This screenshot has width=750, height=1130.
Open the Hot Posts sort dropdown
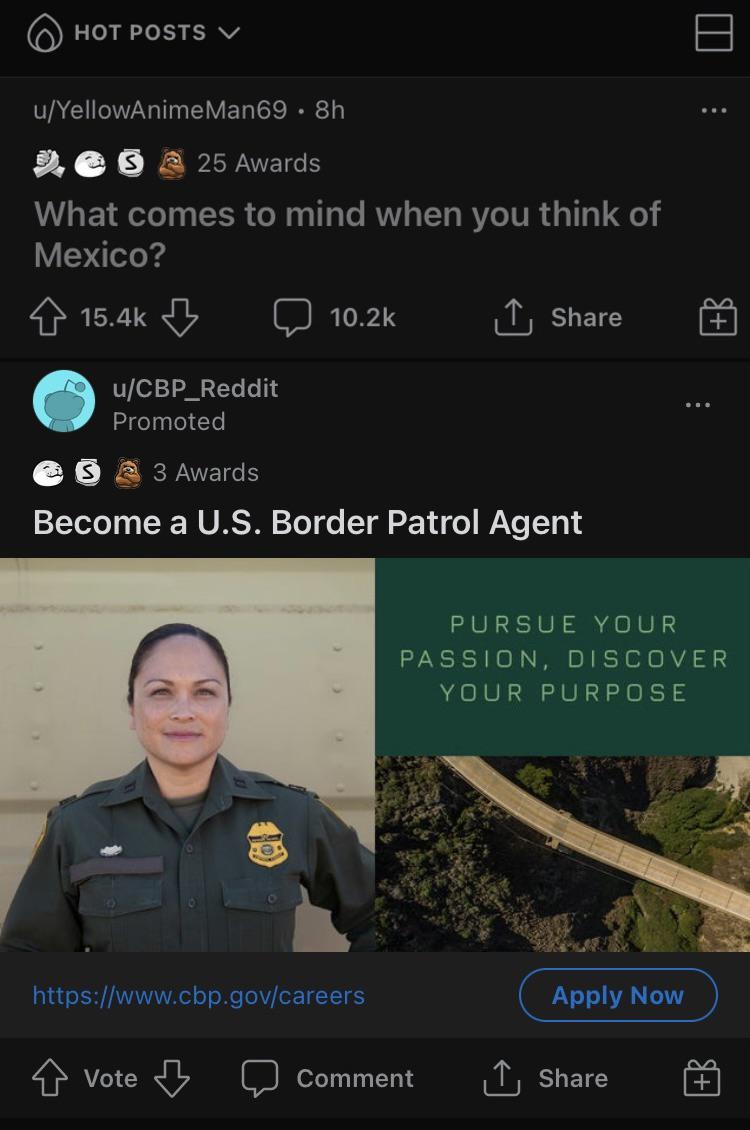[x=134, y=33]
